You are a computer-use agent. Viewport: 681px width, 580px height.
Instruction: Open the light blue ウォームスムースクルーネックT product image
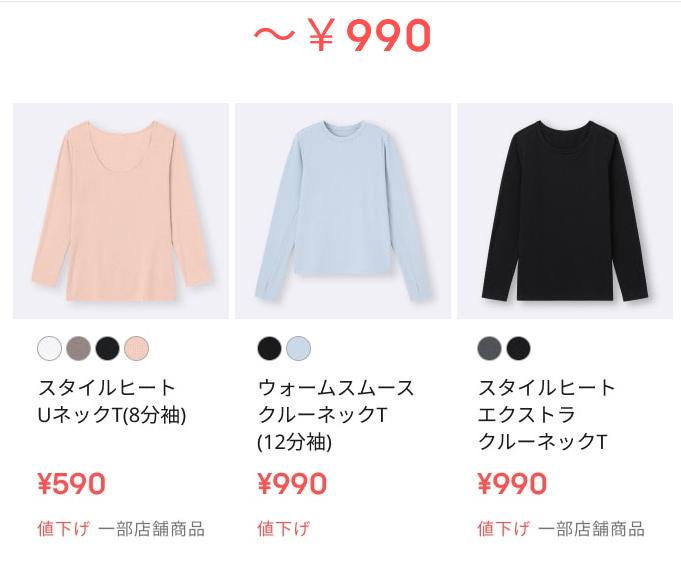(342, 211)
